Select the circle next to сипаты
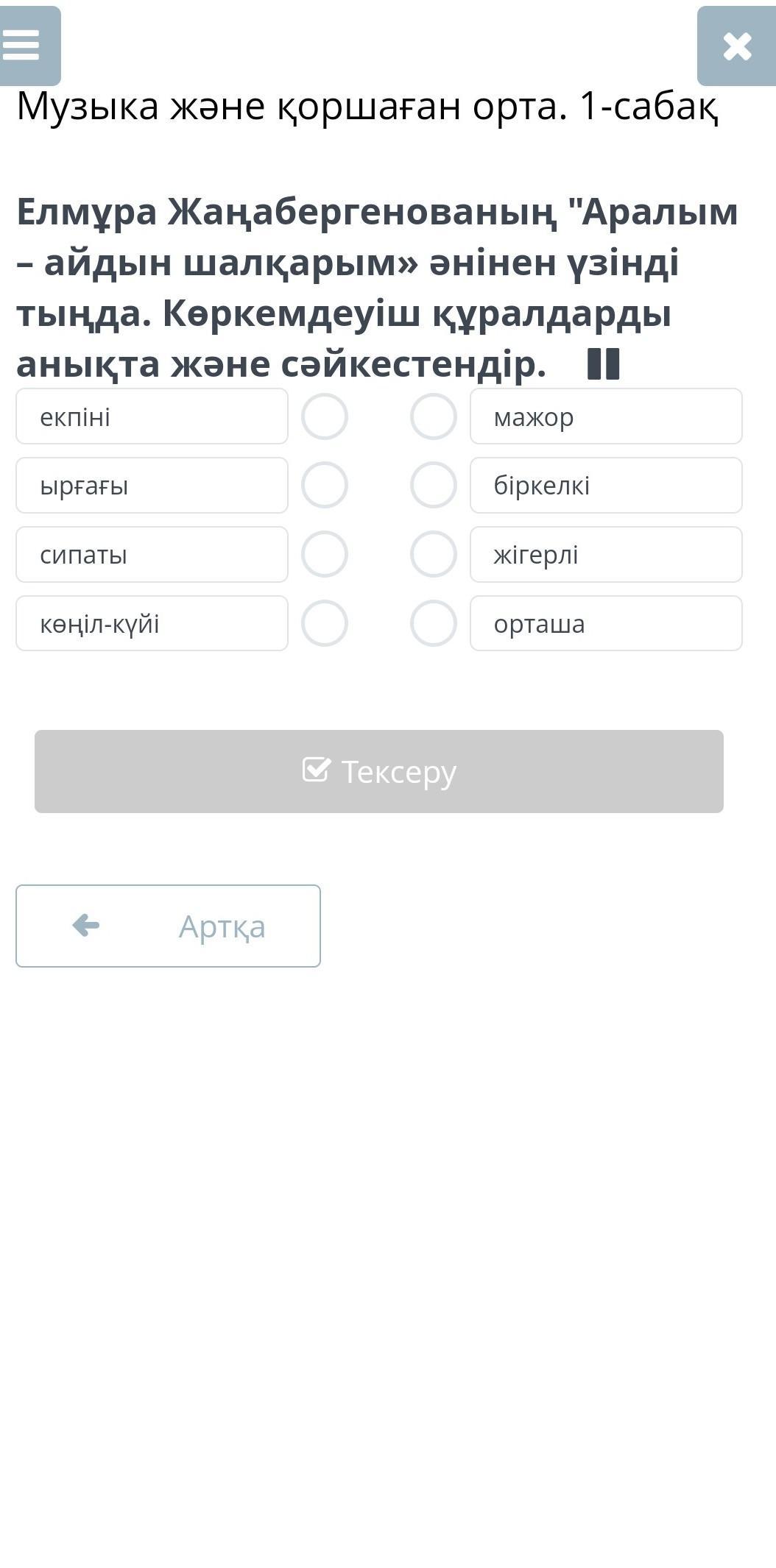The height and width of the screenshot is (1568, 776). [325, 554]
